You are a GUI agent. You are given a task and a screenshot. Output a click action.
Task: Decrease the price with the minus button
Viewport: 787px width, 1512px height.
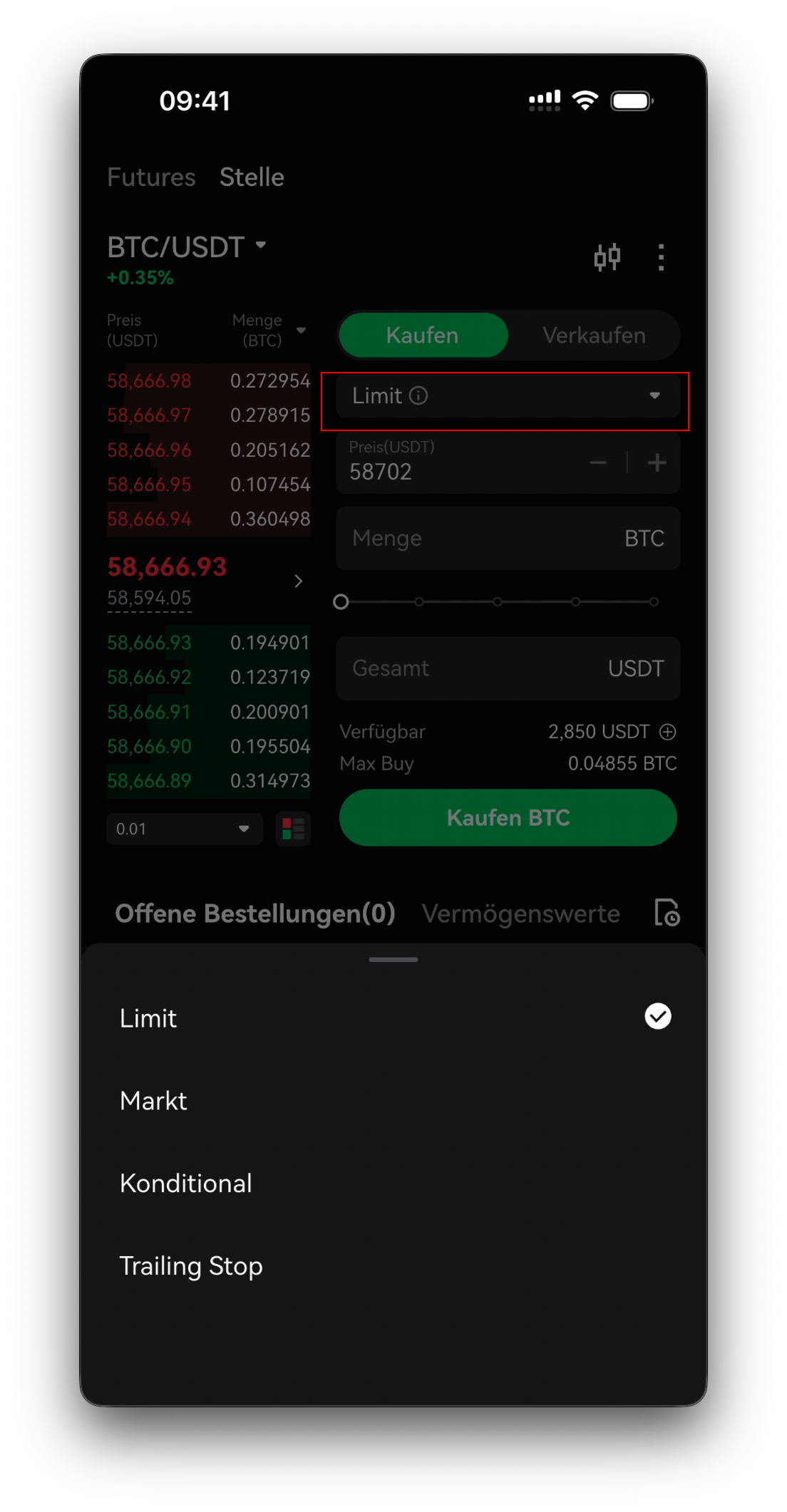point(598,463)
